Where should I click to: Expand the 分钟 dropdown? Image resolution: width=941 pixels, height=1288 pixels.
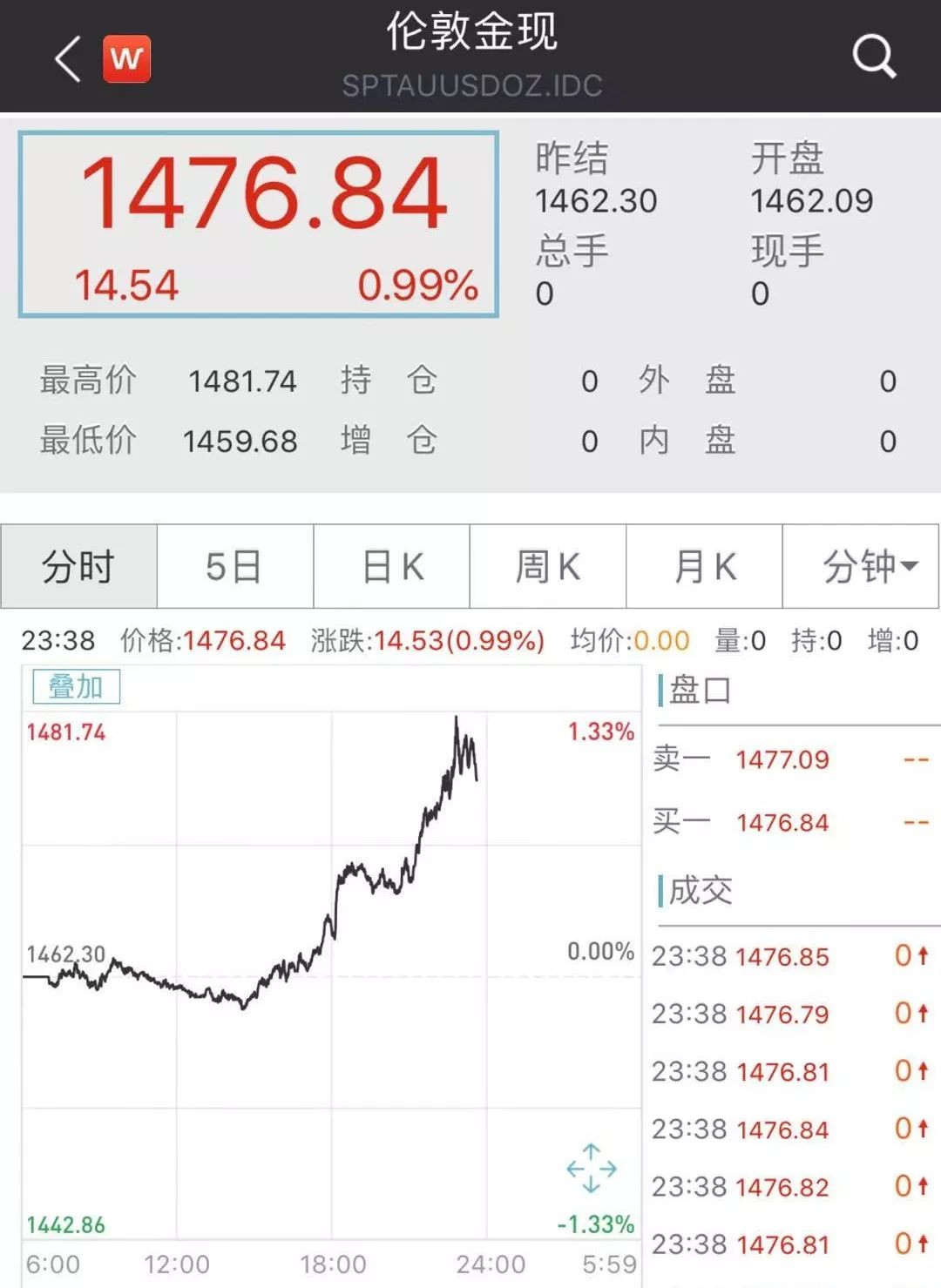870,567
